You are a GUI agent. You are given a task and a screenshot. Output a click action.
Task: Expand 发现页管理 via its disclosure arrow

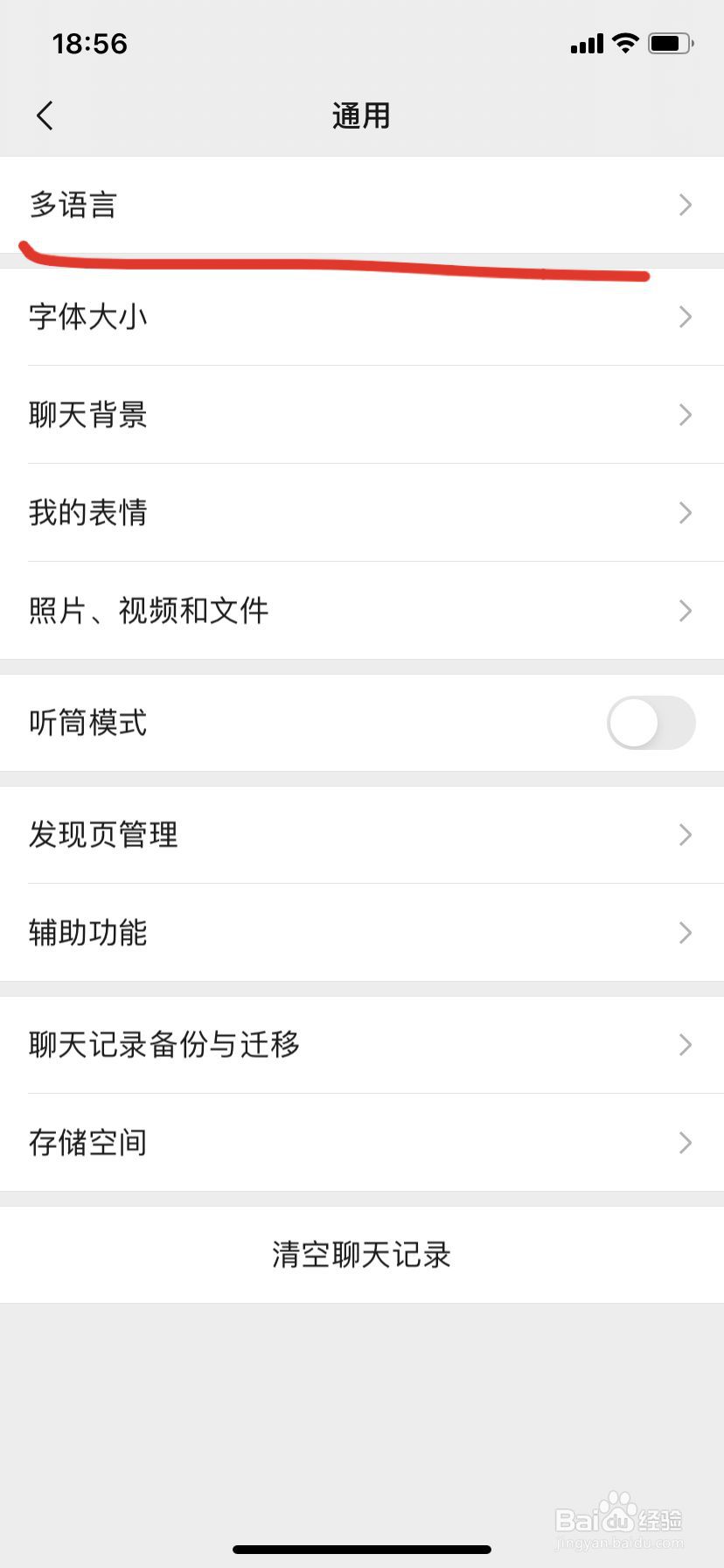[685, 835]
